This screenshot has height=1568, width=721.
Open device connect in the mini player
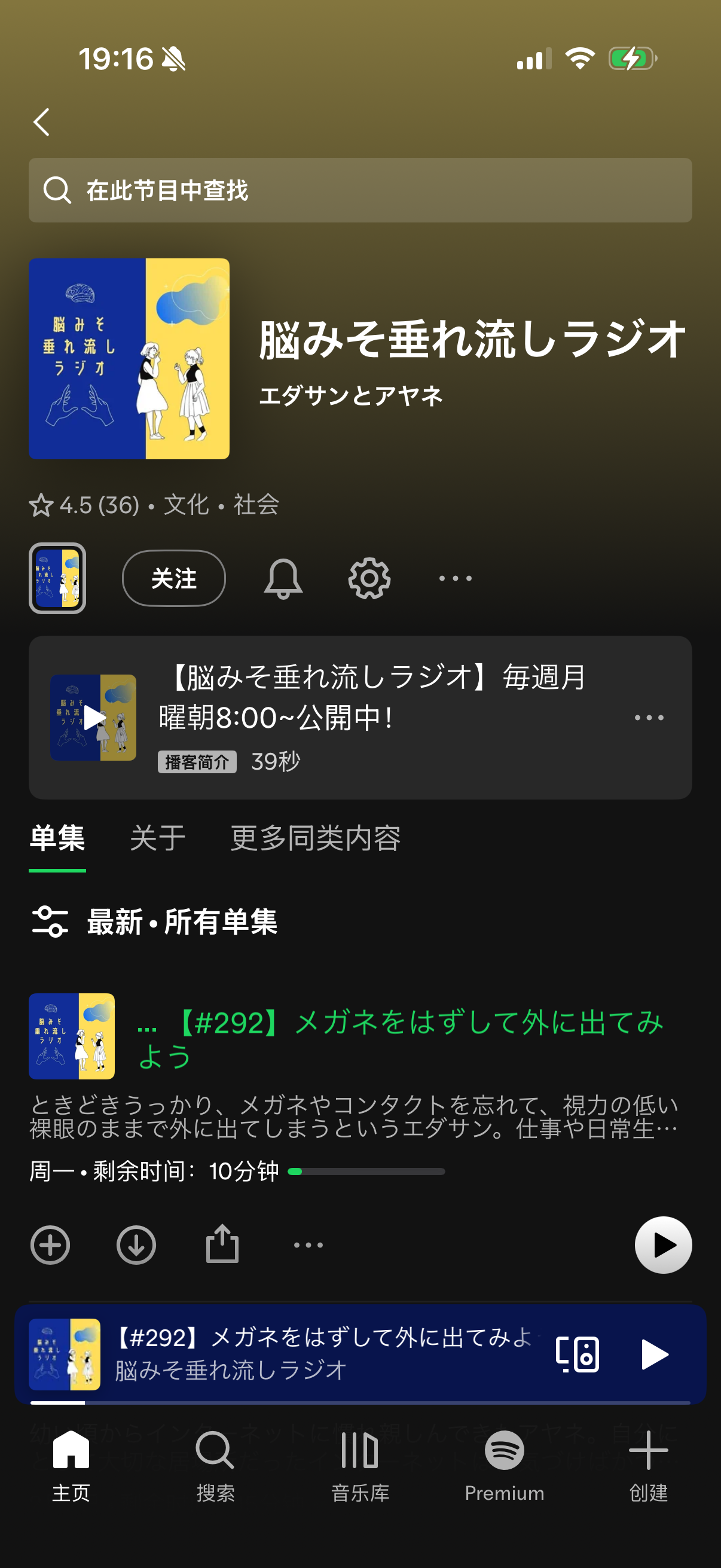pyautogui.click(x=578, y=1355)
